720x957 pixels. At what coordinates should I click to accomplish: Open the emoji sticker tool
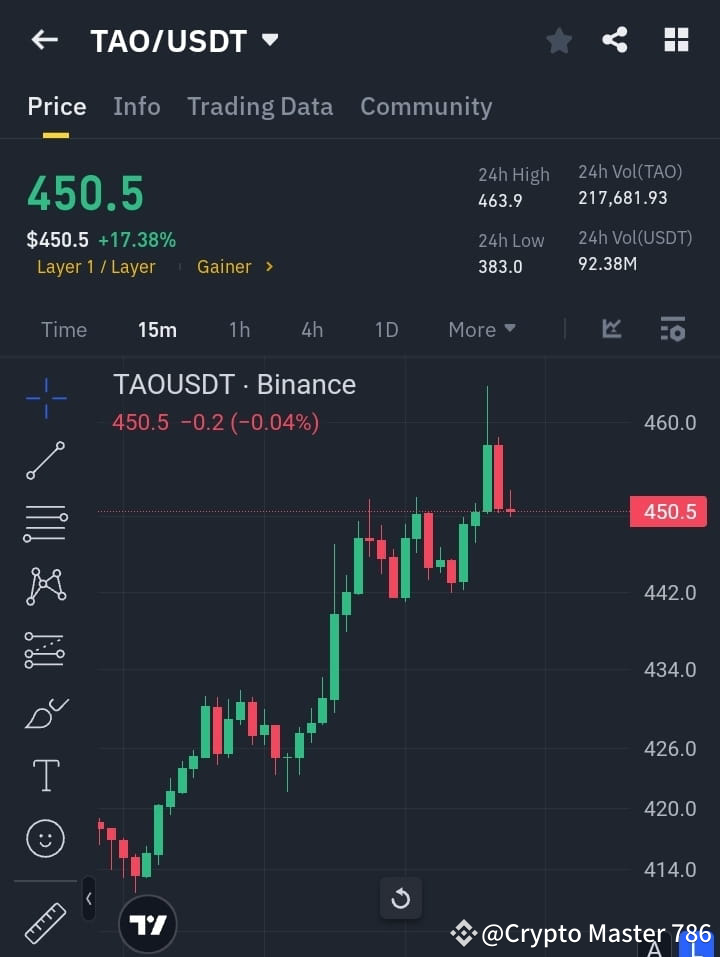pyautogui.click(x=45, y=838)
